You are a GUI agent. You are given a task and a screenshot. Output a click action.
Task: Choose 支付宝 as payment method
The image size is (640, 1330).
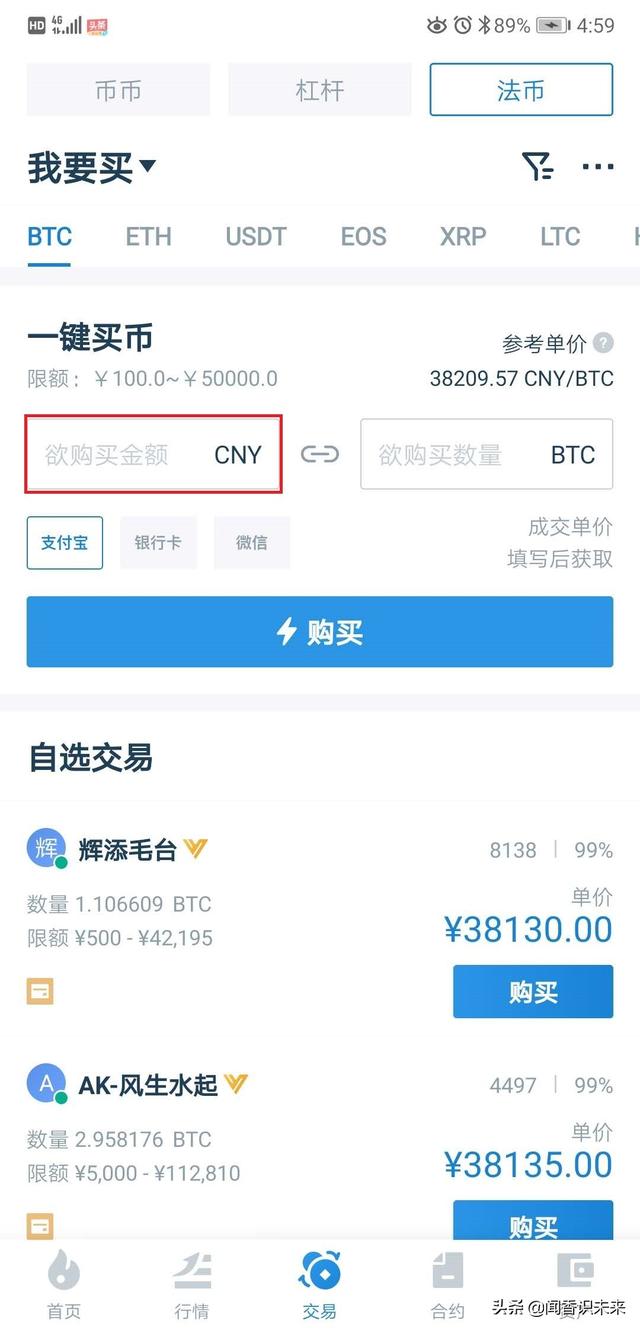(x=65, y=543)
